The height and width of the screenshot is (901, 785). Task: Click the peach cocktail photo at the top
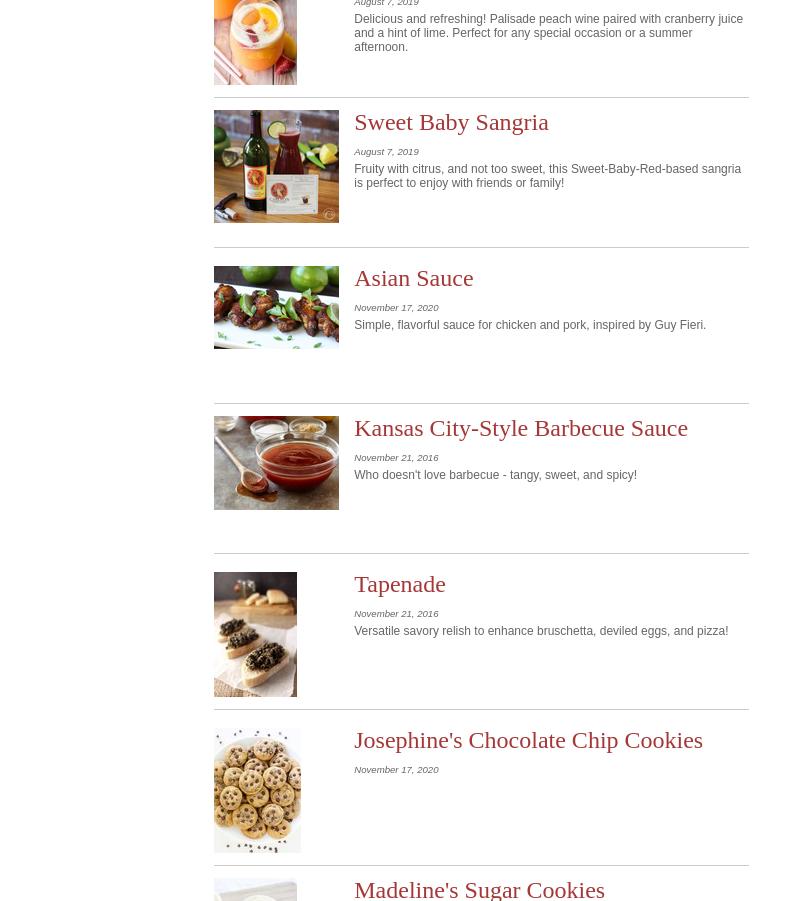tap(255, 42)
